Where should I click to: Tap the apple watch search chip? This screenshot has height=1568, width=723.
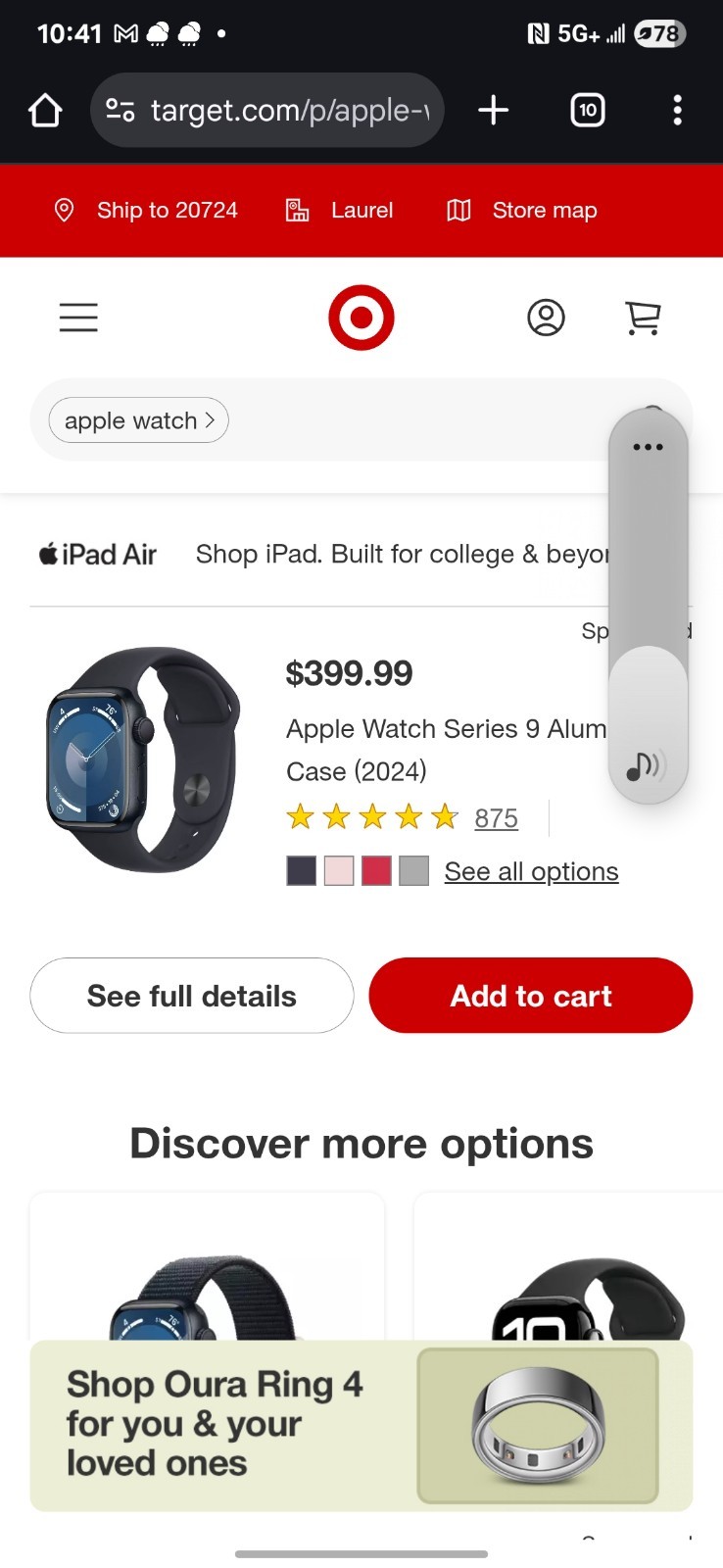138,420
